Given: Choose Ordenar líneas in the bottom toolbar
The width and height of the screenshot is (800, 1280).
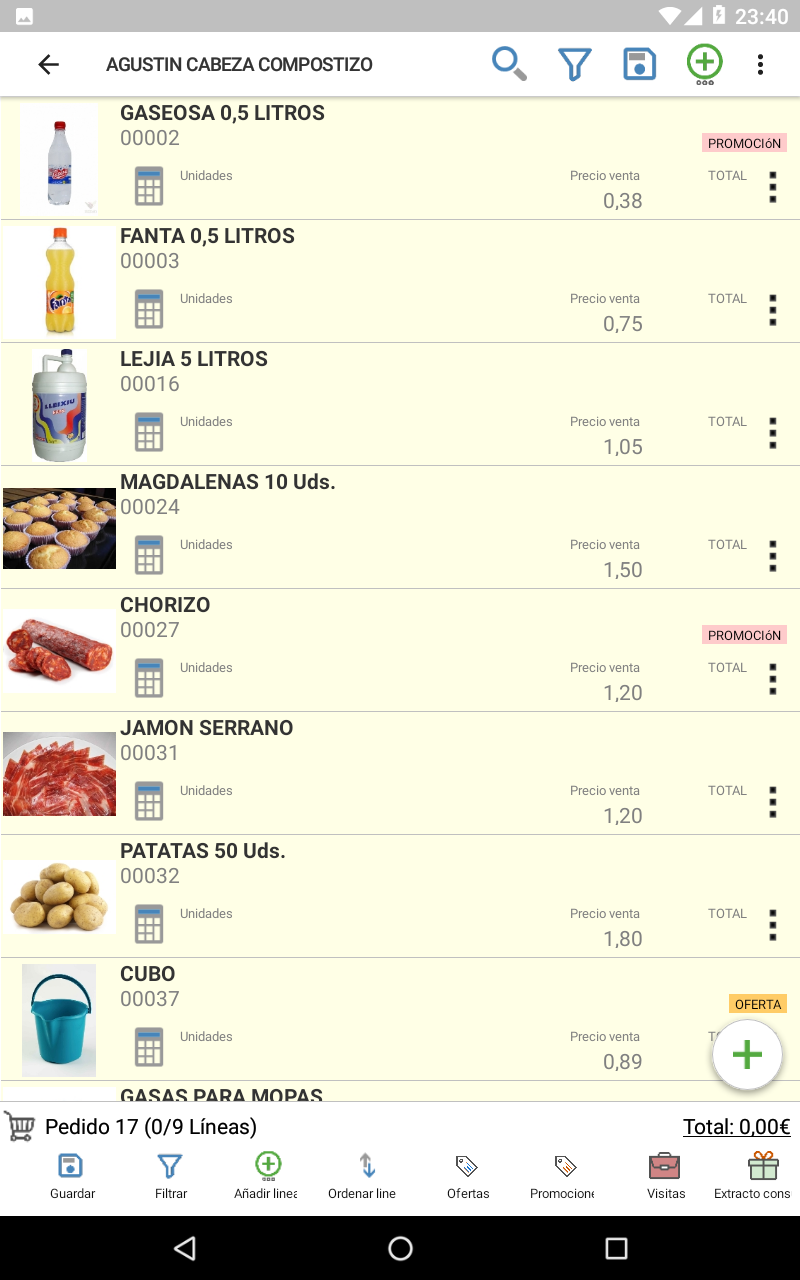Looking at the screenshot, I should [x=363, y=1176].
